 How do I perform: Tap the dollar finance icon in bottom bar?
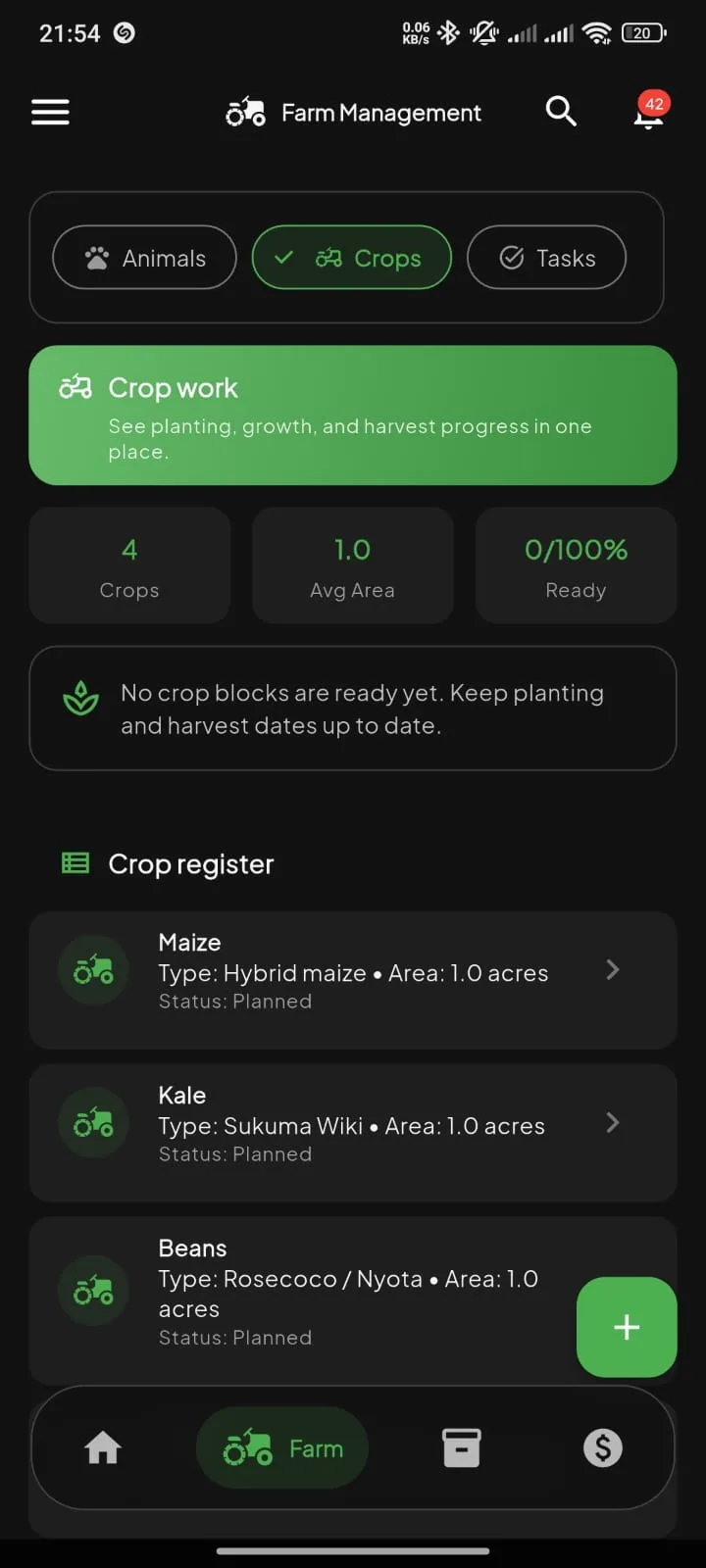pyautogui.click(x=603, y=1447)
